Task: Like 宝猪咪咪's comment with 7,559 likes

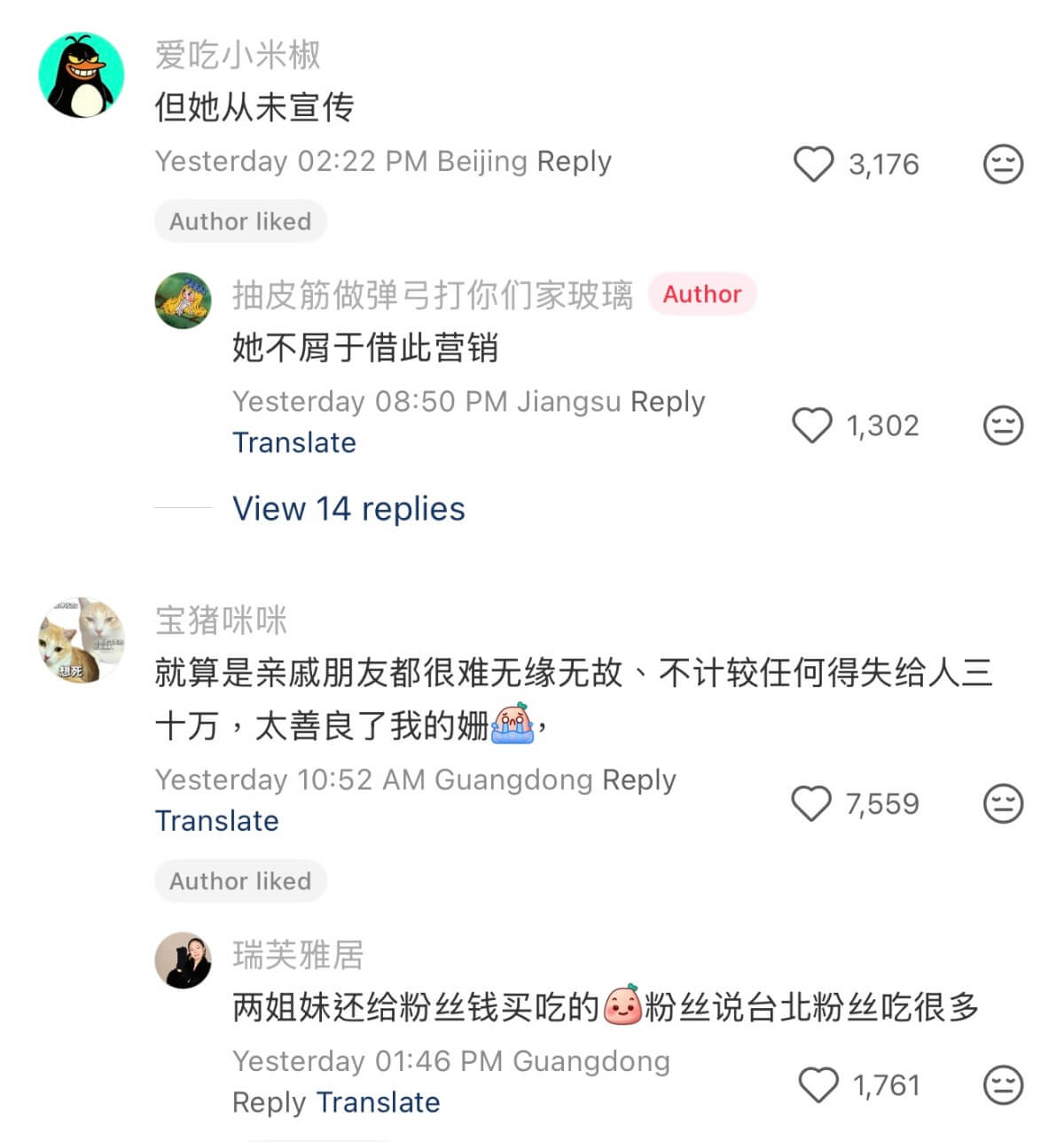Action: pyautogui.click(x=811, y=804)
